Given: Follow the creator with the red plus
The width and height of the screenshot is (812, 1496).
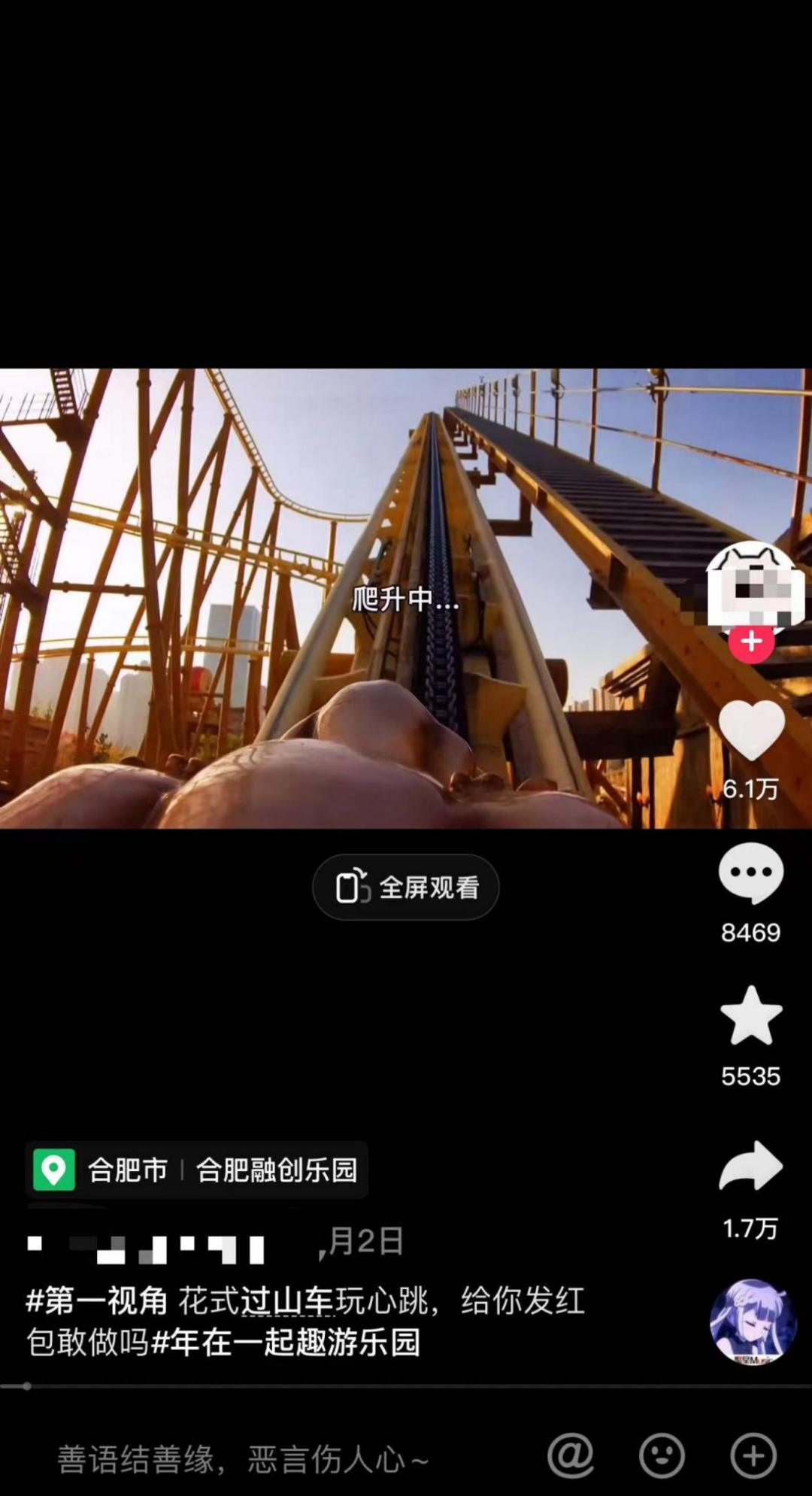Looking at the screenshot, I should tap(751, 642).
